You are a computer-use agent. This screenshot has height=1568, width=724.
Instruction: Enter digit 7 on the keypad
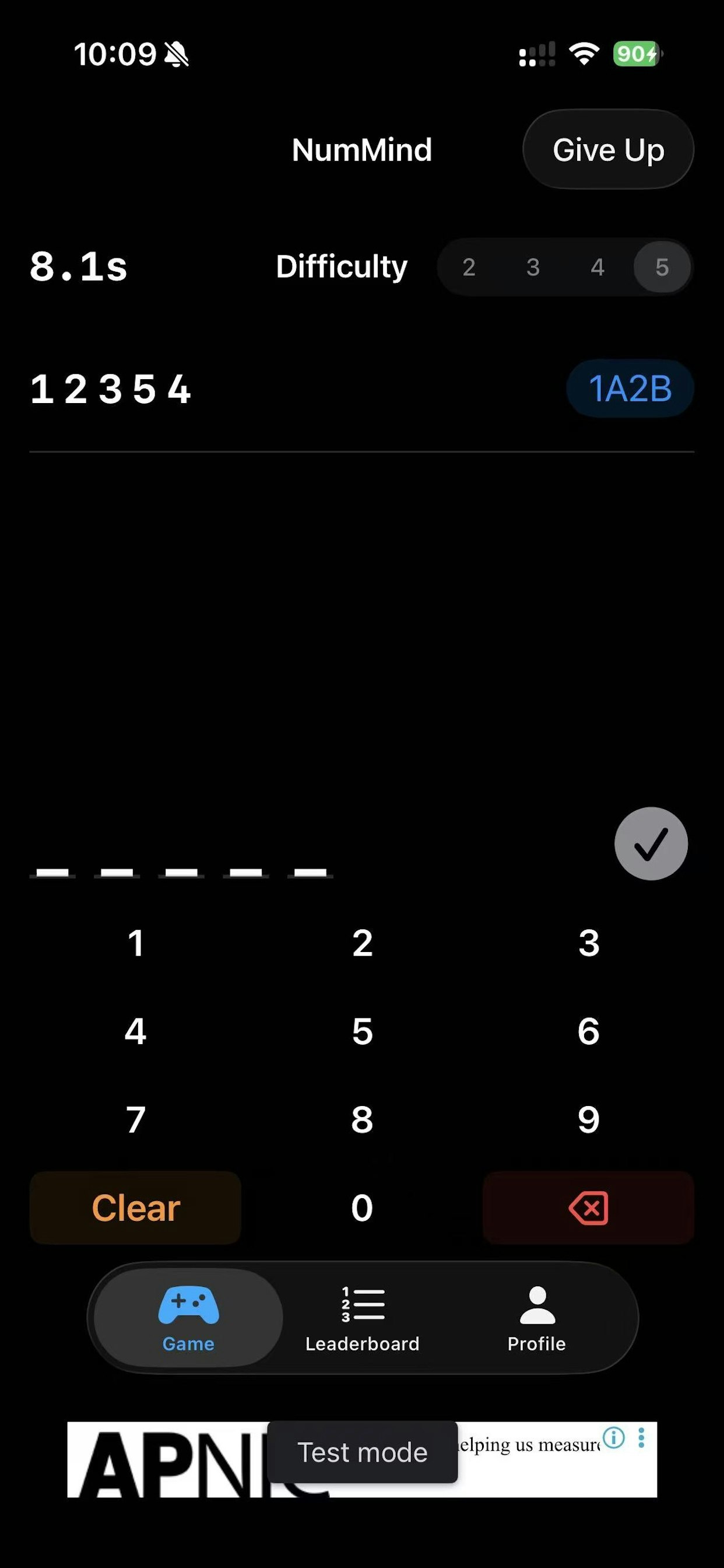pos(136,1119)
